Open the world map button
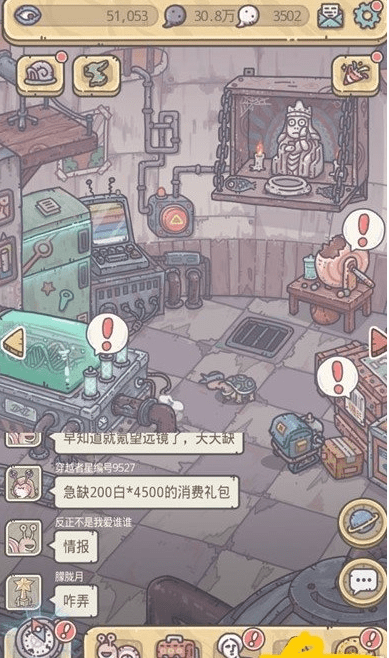389x658 pixels. pyautogui.click(x=97, y=75)
